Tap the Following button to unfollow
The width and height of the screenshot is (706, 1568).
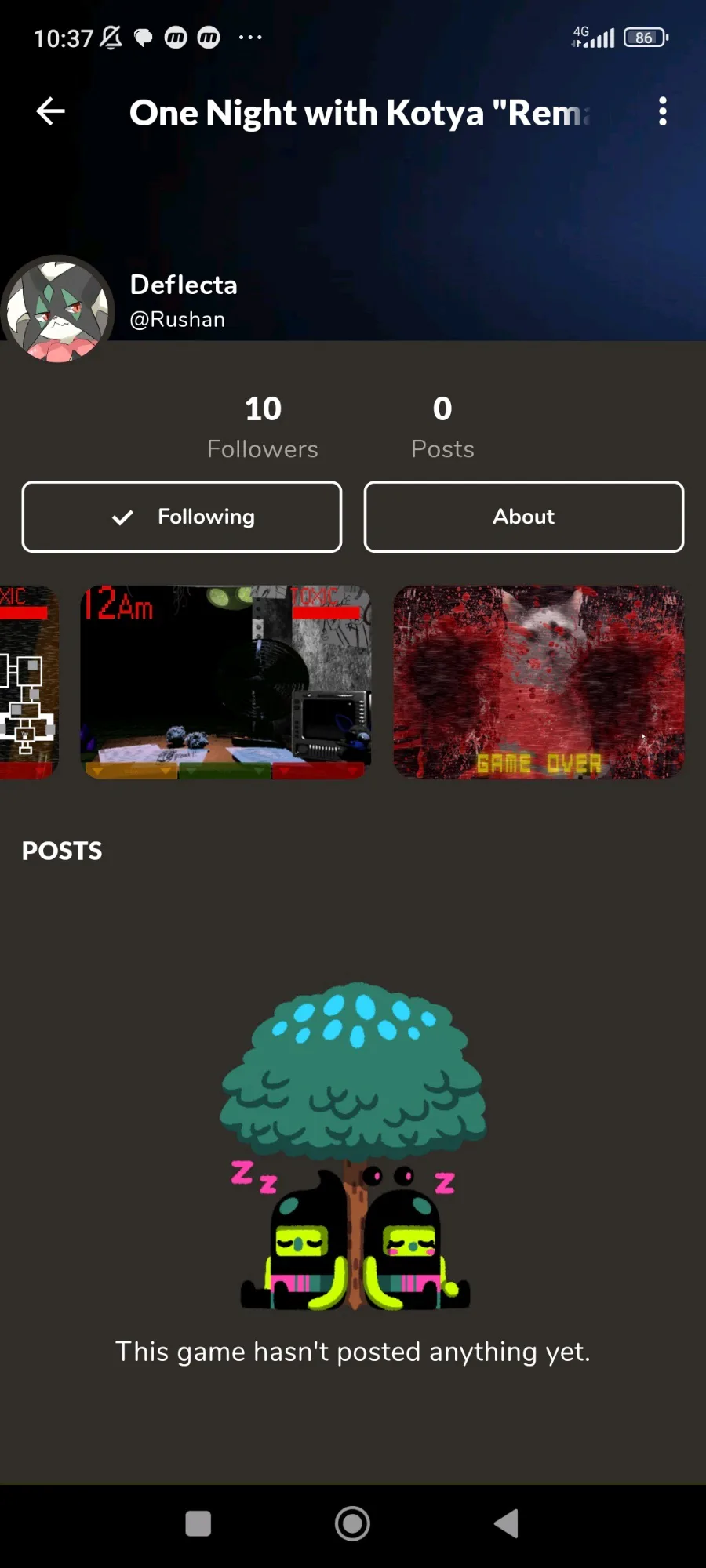coord(182,517)
